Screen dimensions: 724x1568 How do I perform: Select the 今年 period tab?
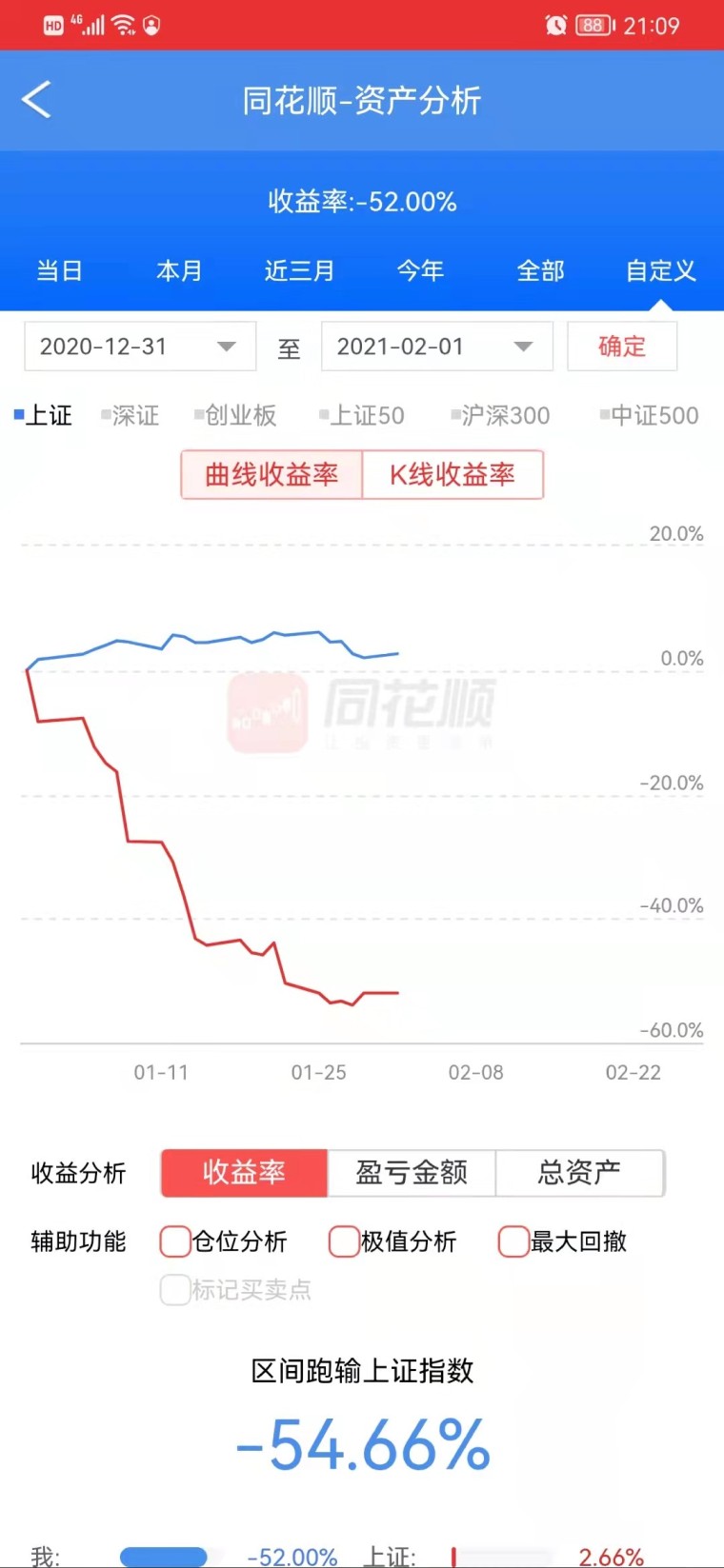click(420, 271)
